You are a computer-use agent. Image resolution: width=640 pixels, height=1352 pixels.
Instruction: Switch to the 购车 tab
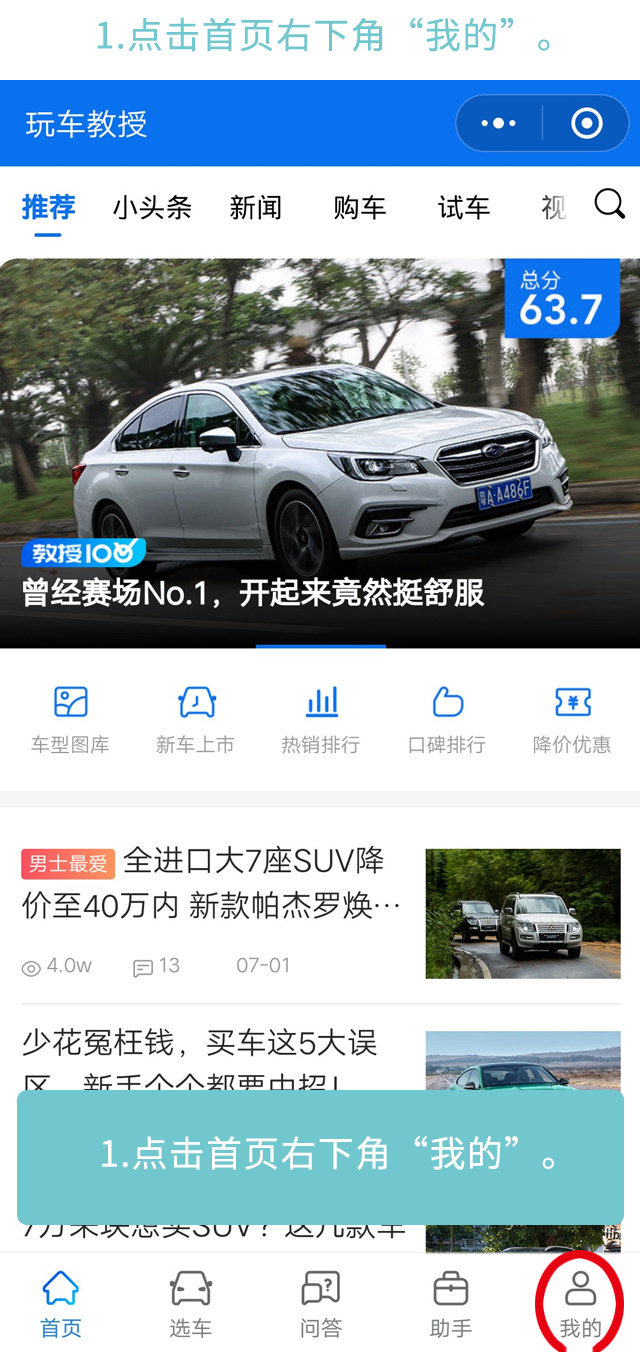(x=360, y=208)
